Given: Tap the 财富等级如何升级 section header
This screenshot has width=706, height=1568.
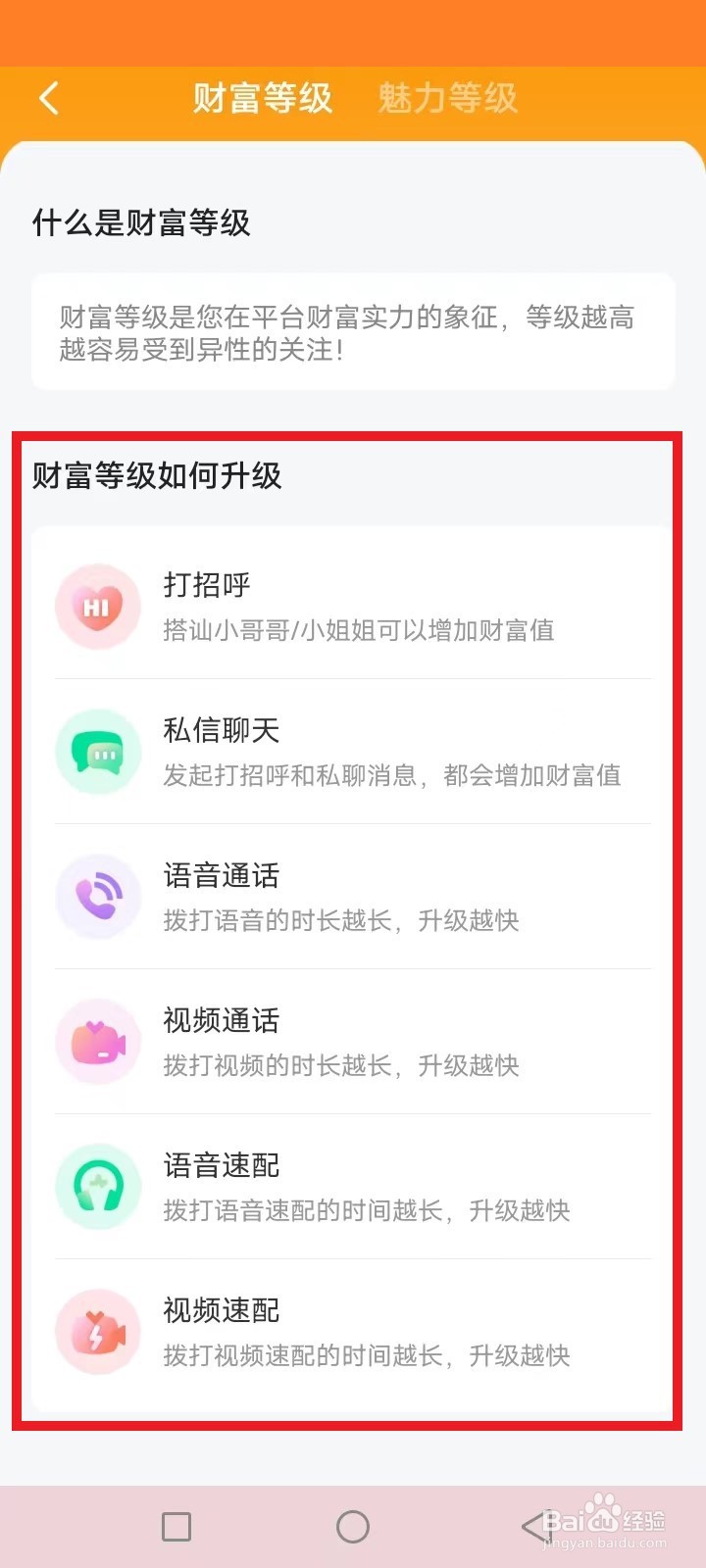Looking at the screenshot, I should tap(157, 477).
